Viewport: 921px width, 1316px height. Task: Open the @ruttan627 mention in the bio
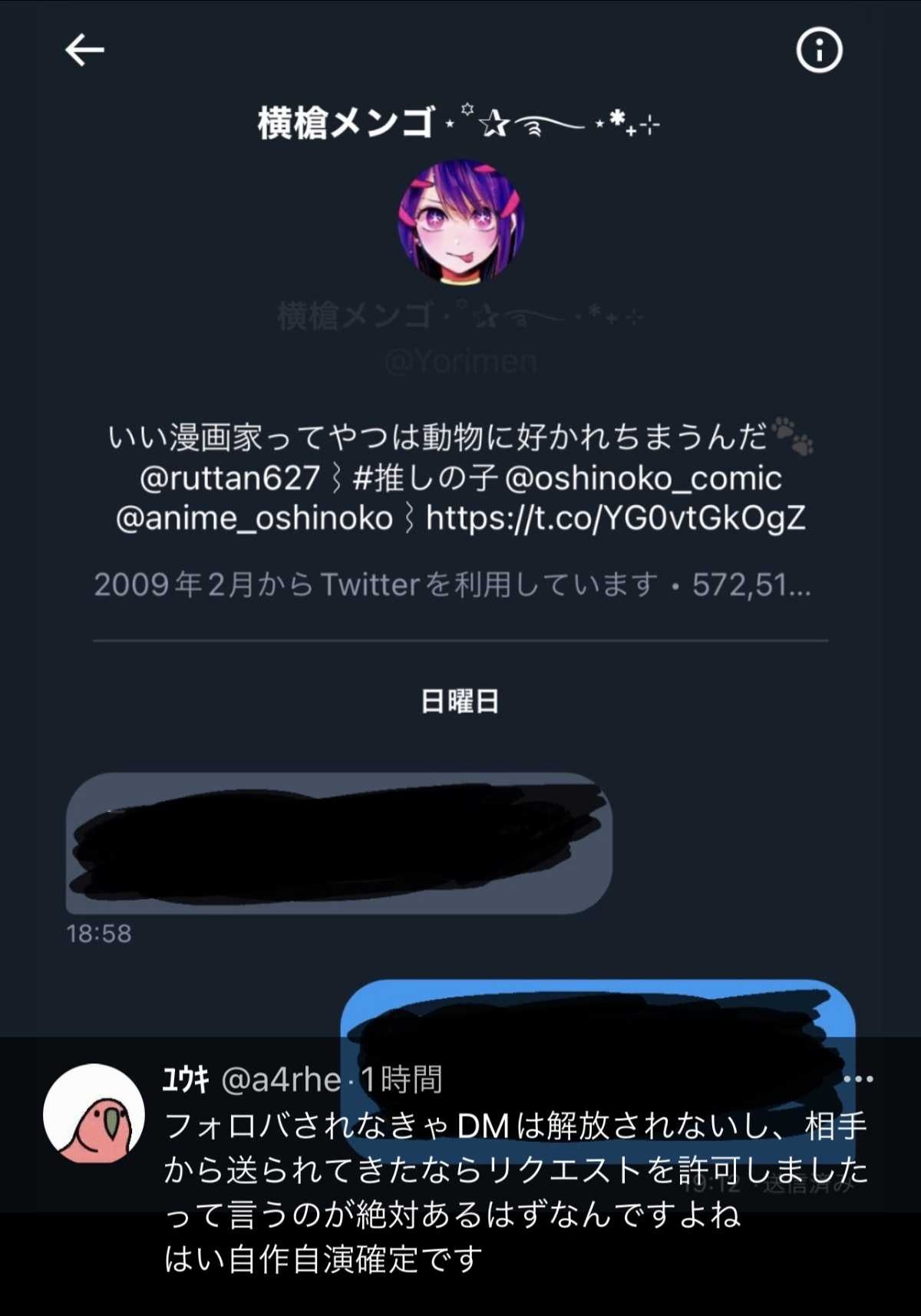point(229,478)
